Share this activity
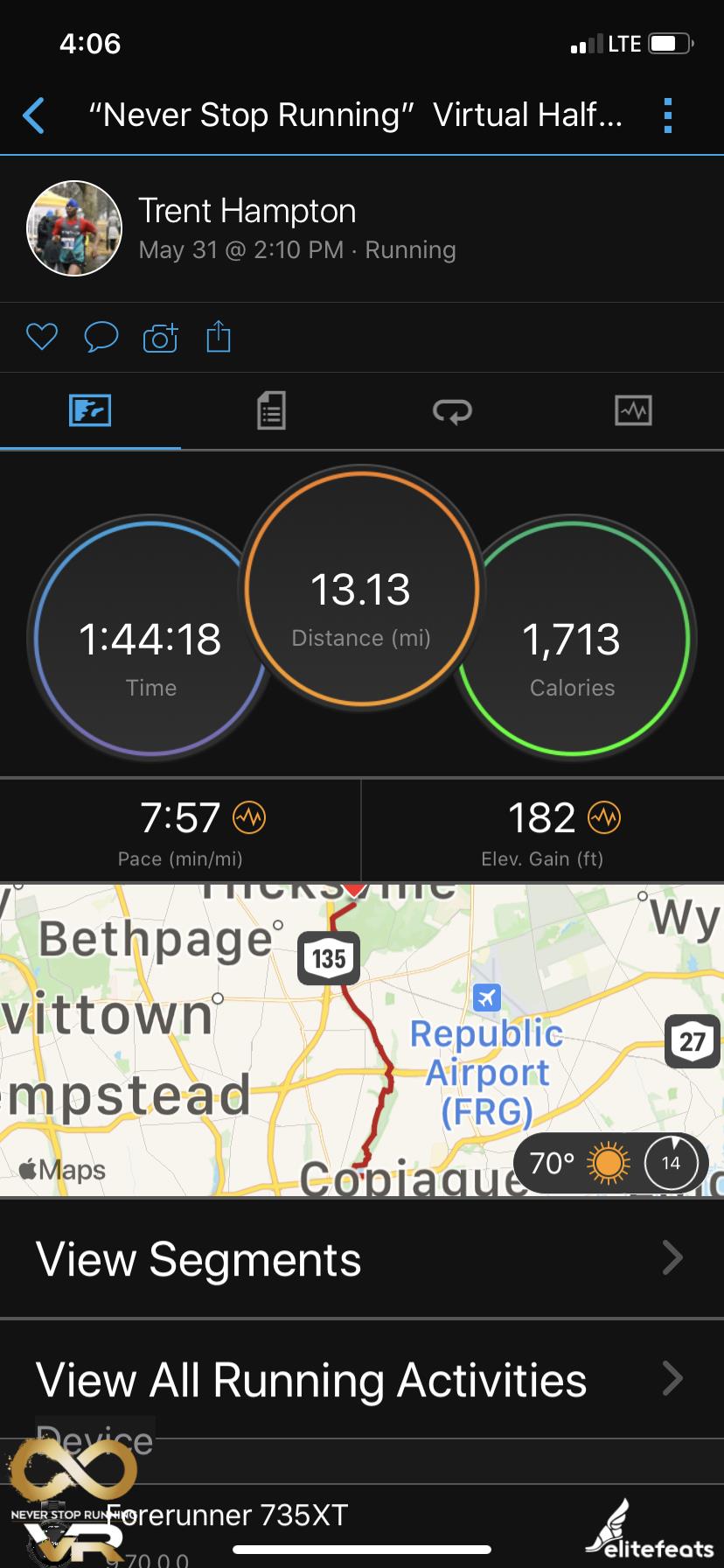 219,337
